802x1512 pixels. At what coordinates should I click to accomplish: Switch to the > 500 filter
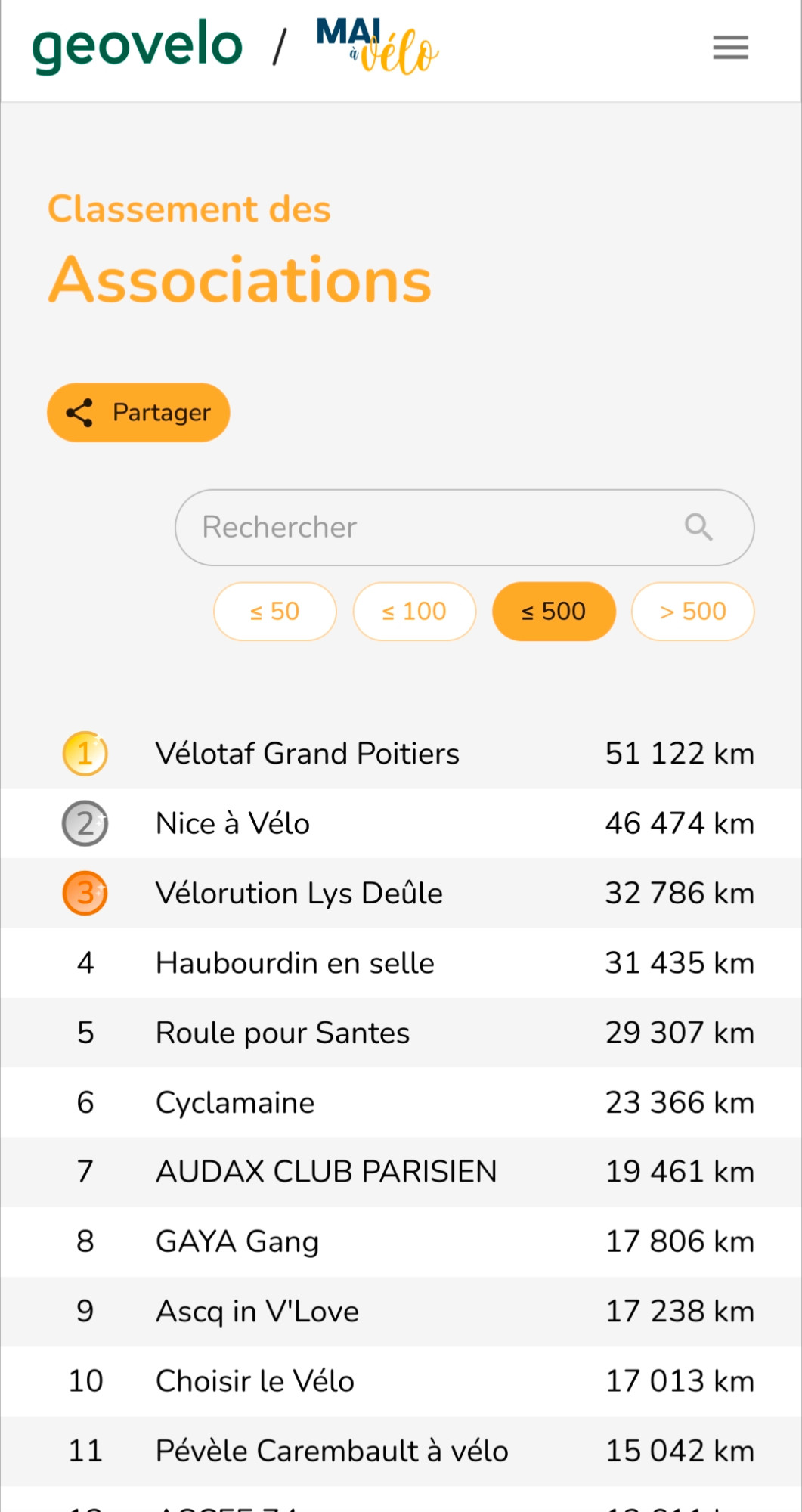pyautogui.click(x=693, y=611)
